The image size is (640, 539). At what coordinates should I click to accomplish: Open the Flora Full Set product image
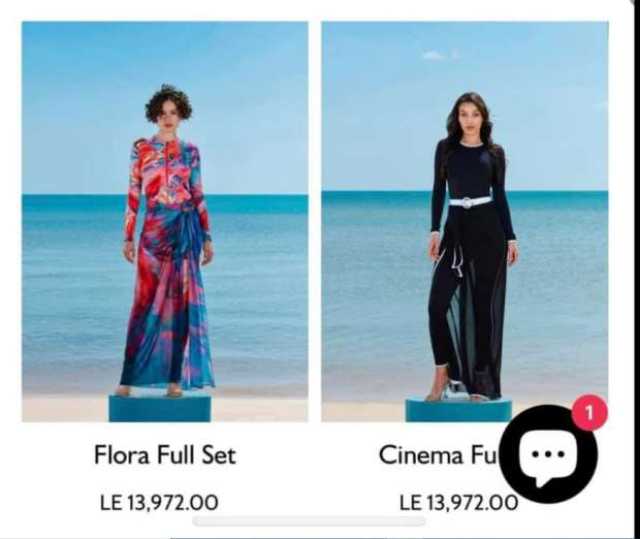coord(165,222)
